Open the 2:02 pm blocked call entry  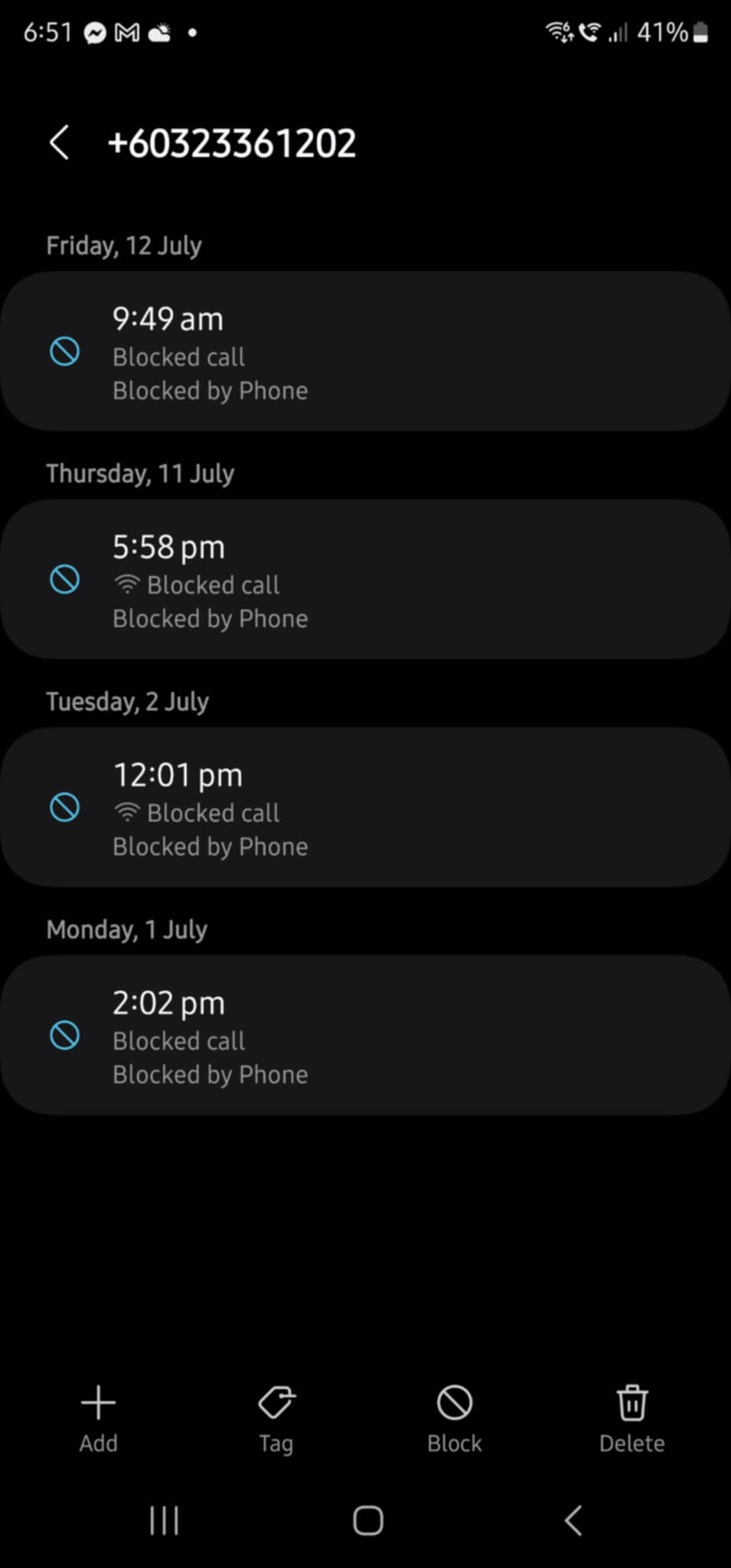pos(365,1035)
